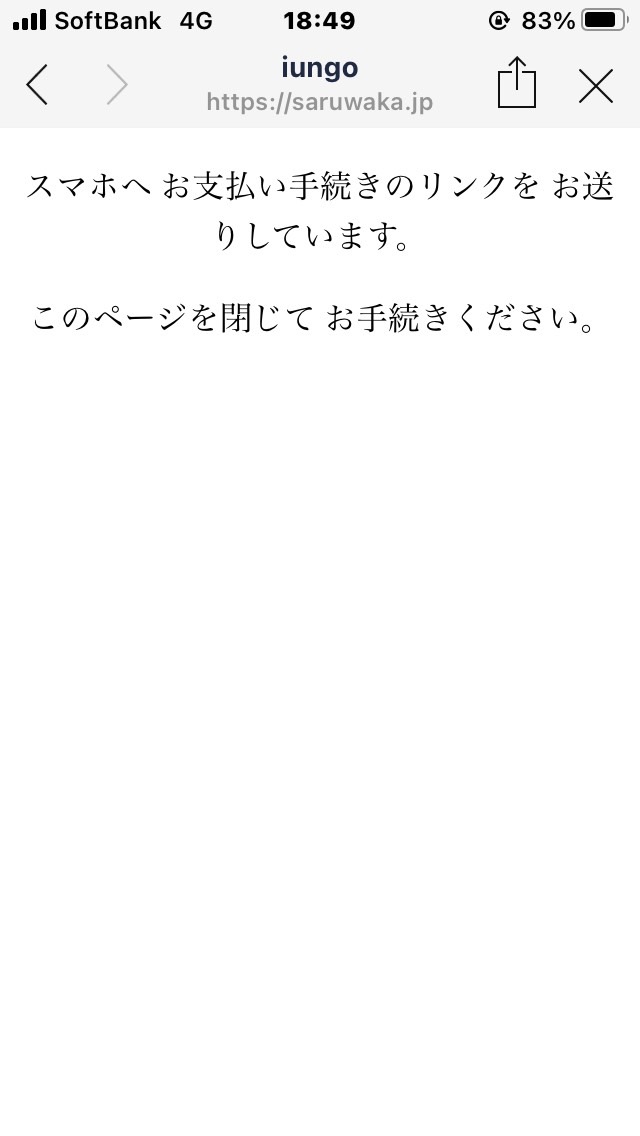
Task: Tap the forward navigation arrow
Action: (x=117, y=85)
